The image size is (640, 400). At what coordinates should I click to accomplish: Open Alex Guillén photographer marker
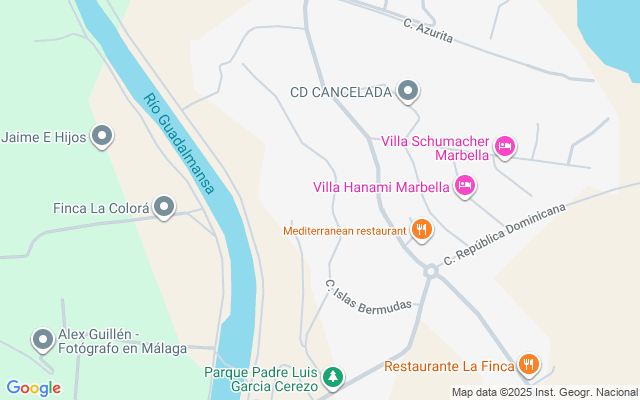pyautogui.click(x=43, y=340)
